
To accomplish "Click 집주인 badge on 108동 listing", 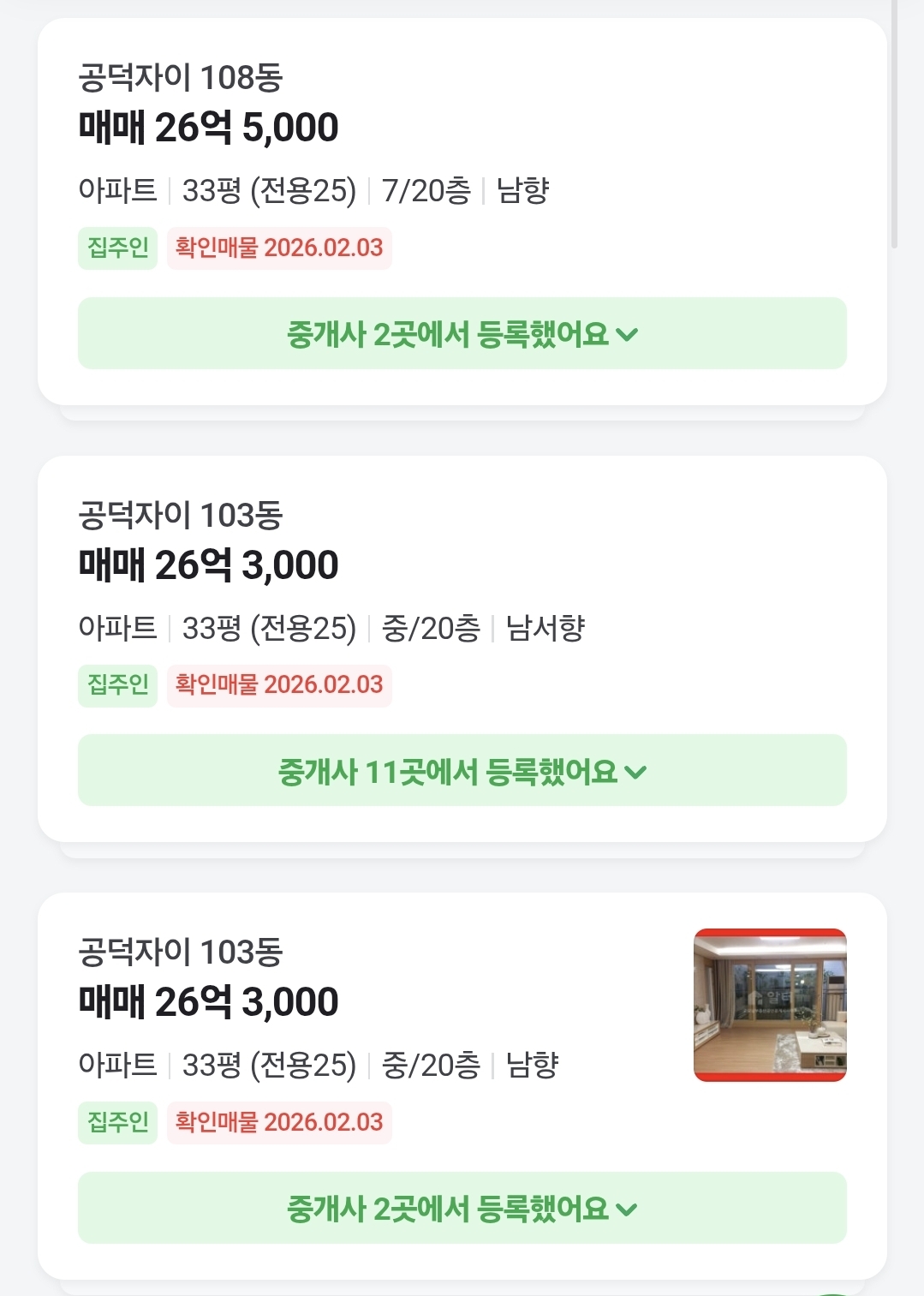I will [x=116, y=248].
